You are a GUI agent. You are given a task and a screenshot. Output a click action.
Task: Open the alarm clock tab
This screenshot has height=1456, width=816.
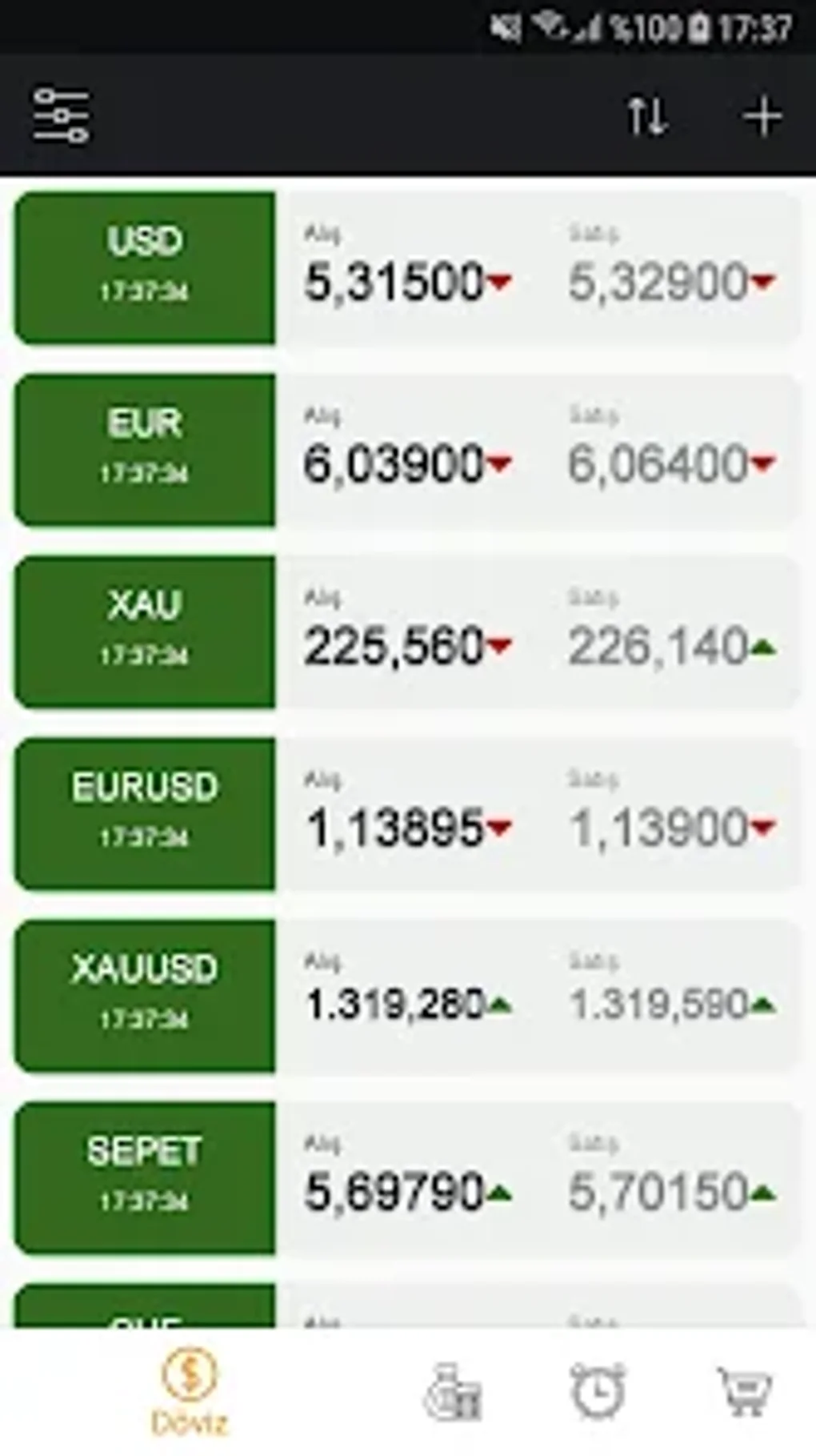point(598,1392)
